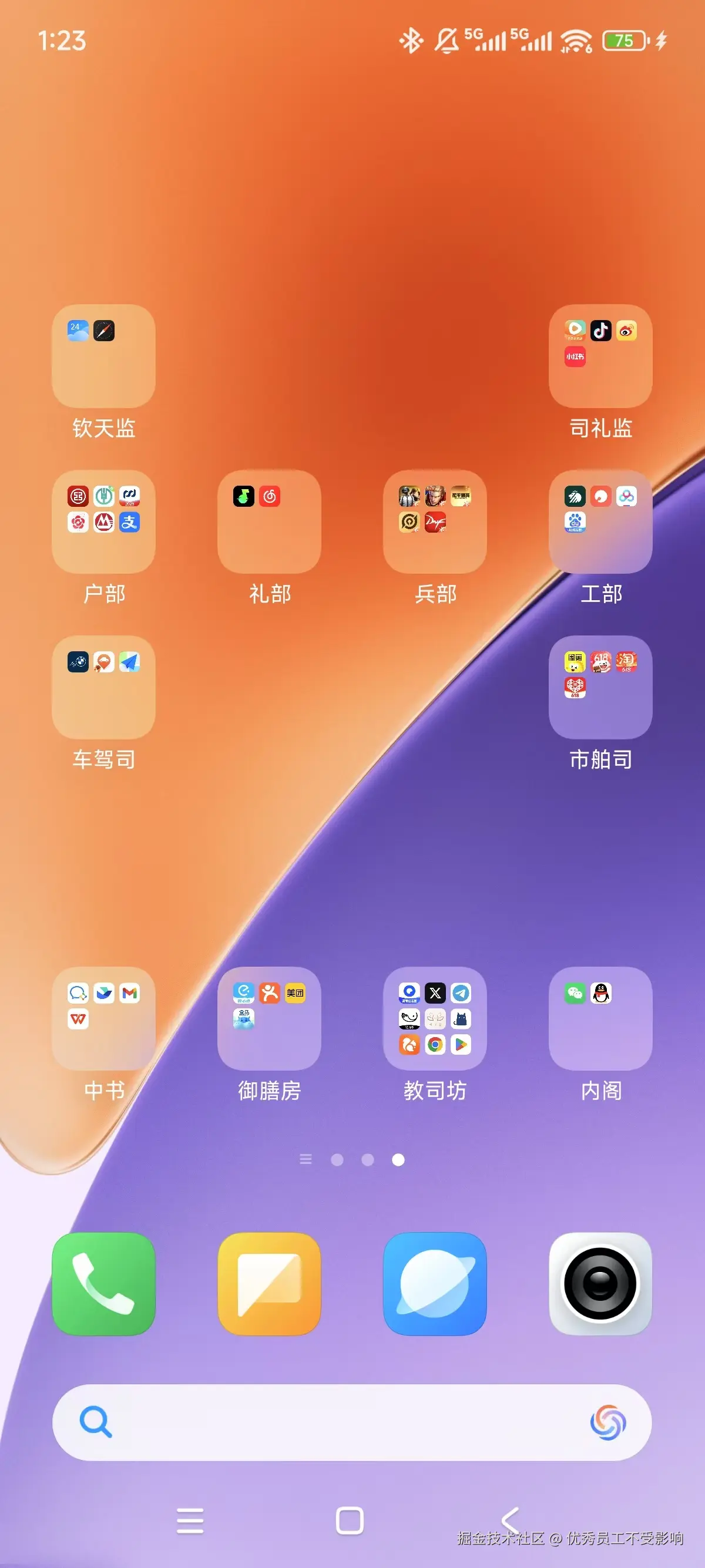Open the AI assistant icon in search bar

tap(607, 1422)
